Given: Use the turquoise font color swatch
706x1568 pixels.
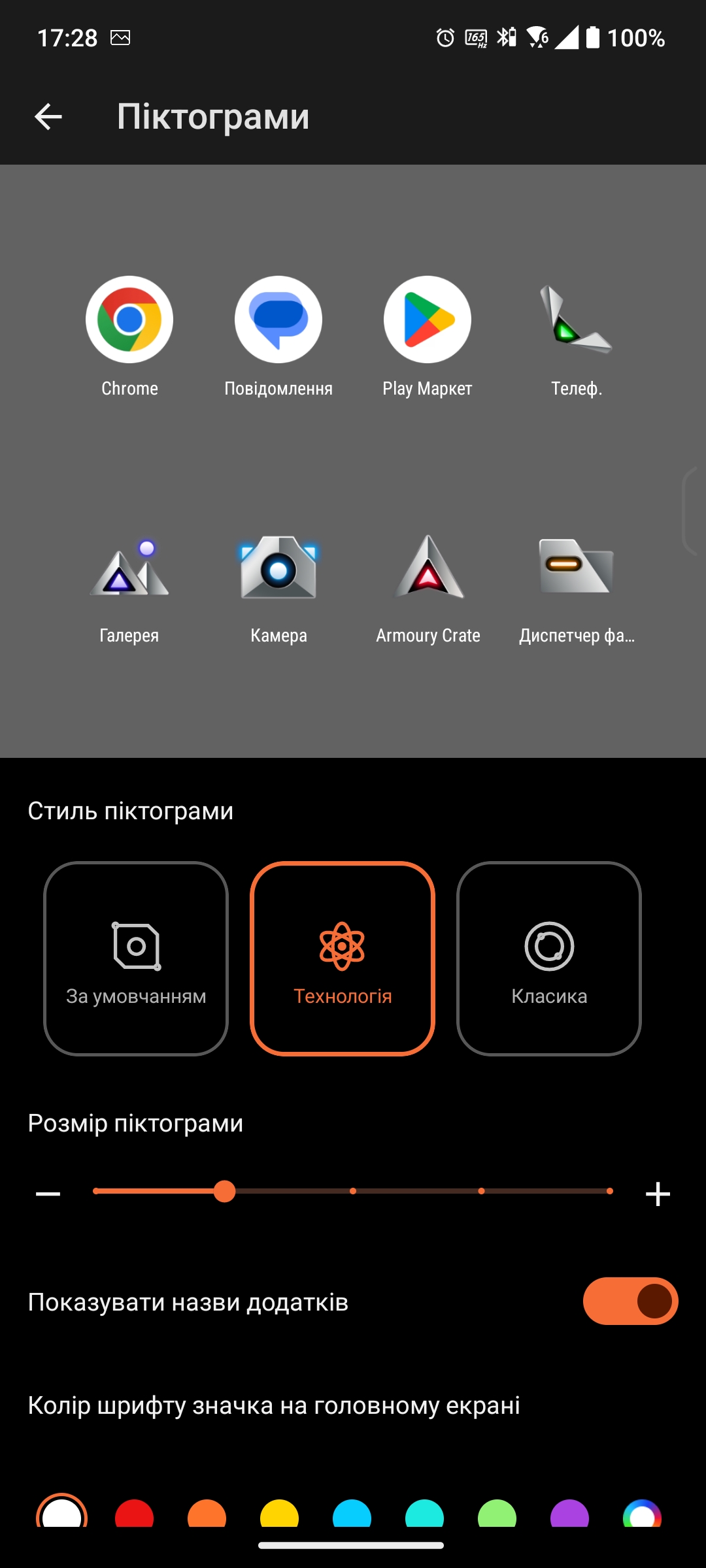Looking at the screenshot, I should coord(425,1514).
